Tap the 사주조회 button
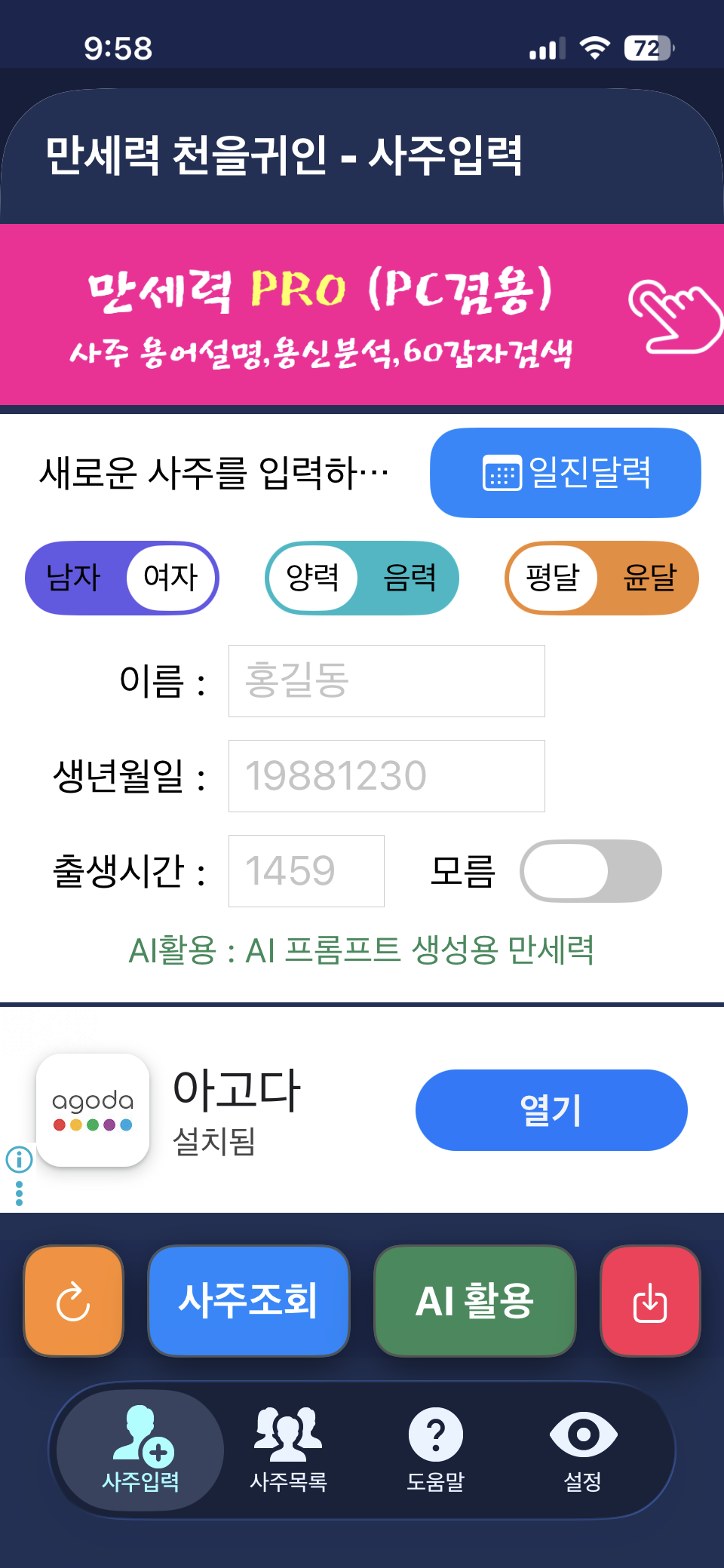This screenshot has height=1568, width=724. click(249, 1301)
